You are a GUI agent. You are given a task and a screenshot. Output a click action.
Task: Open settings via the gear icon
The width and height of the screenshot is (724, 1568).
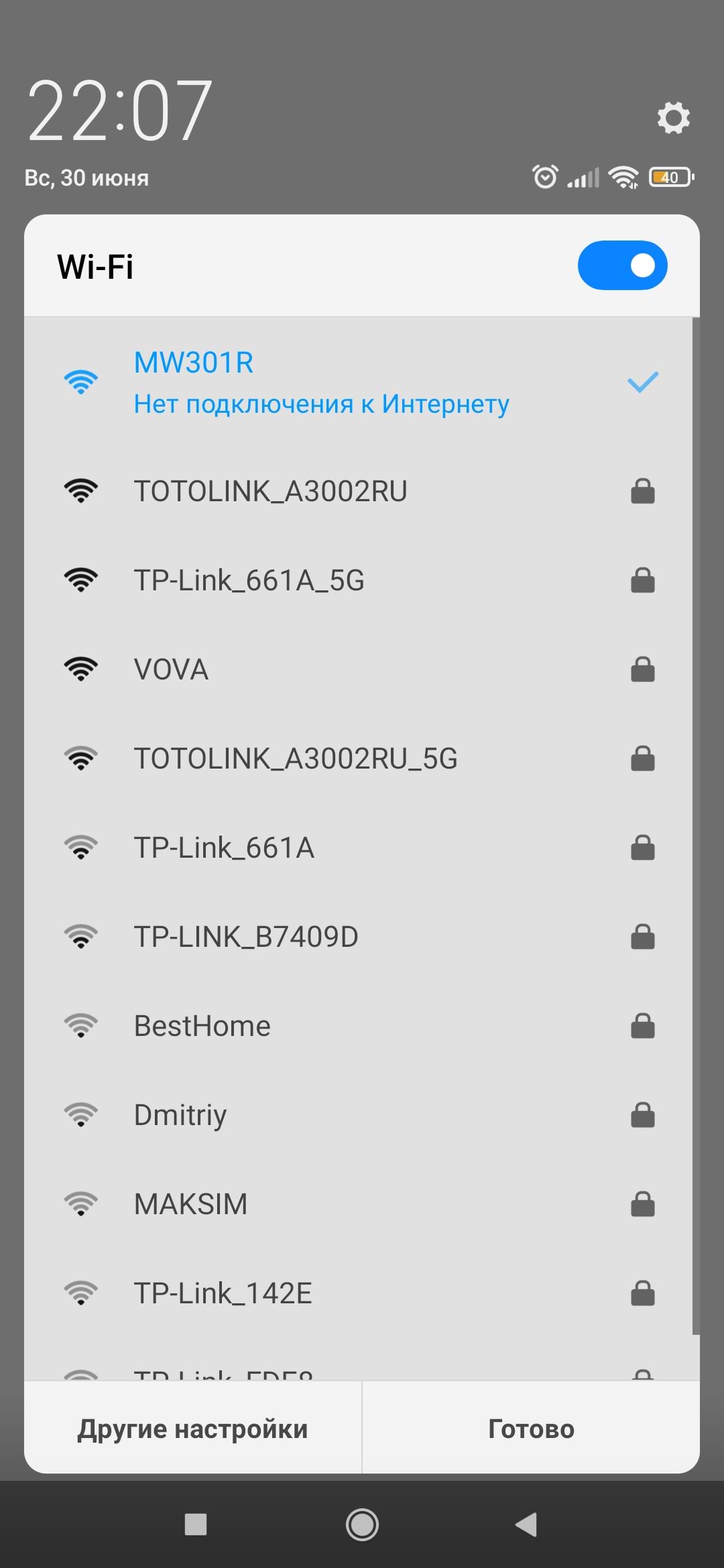(x=673, y=118)
